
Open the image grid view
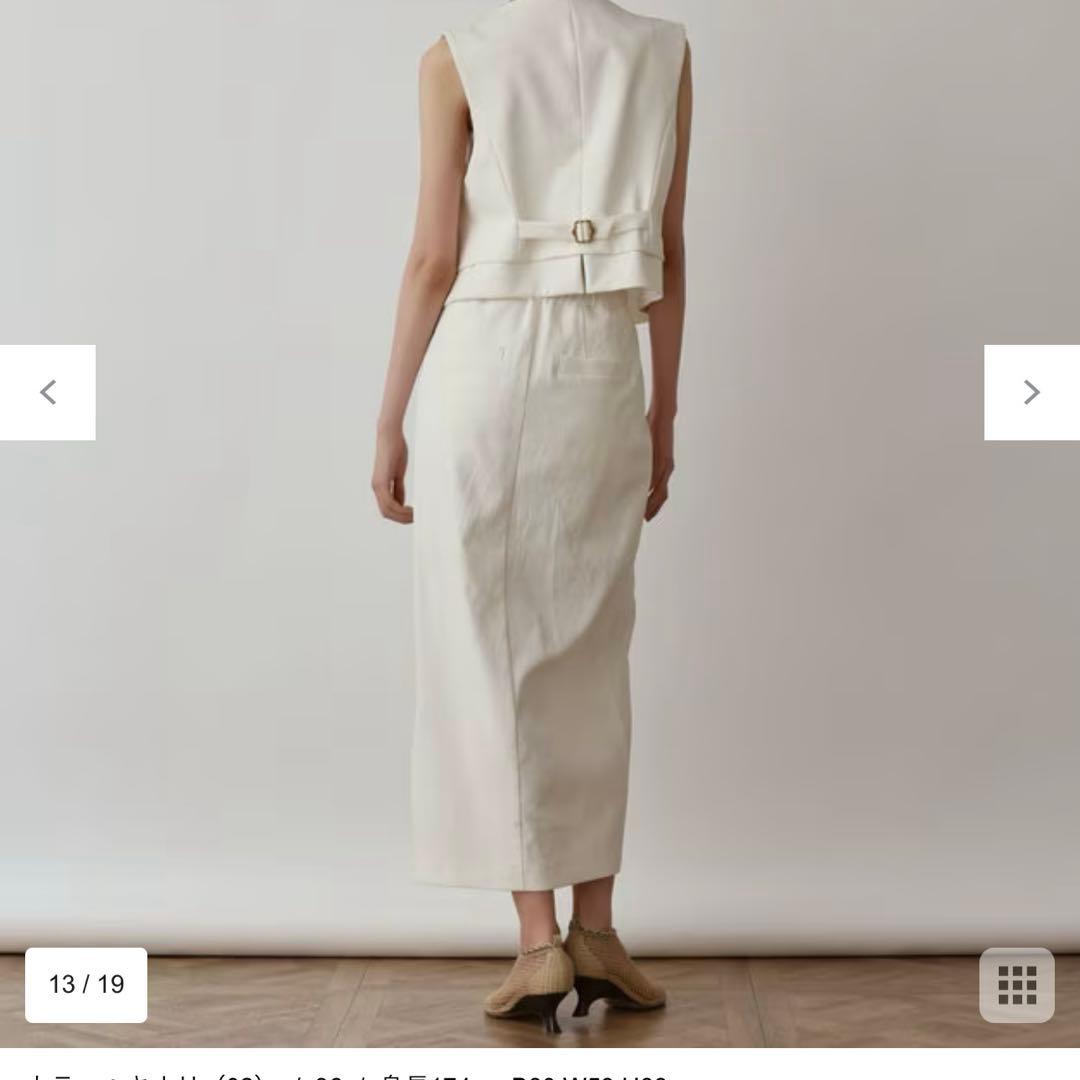point(1016,984)
